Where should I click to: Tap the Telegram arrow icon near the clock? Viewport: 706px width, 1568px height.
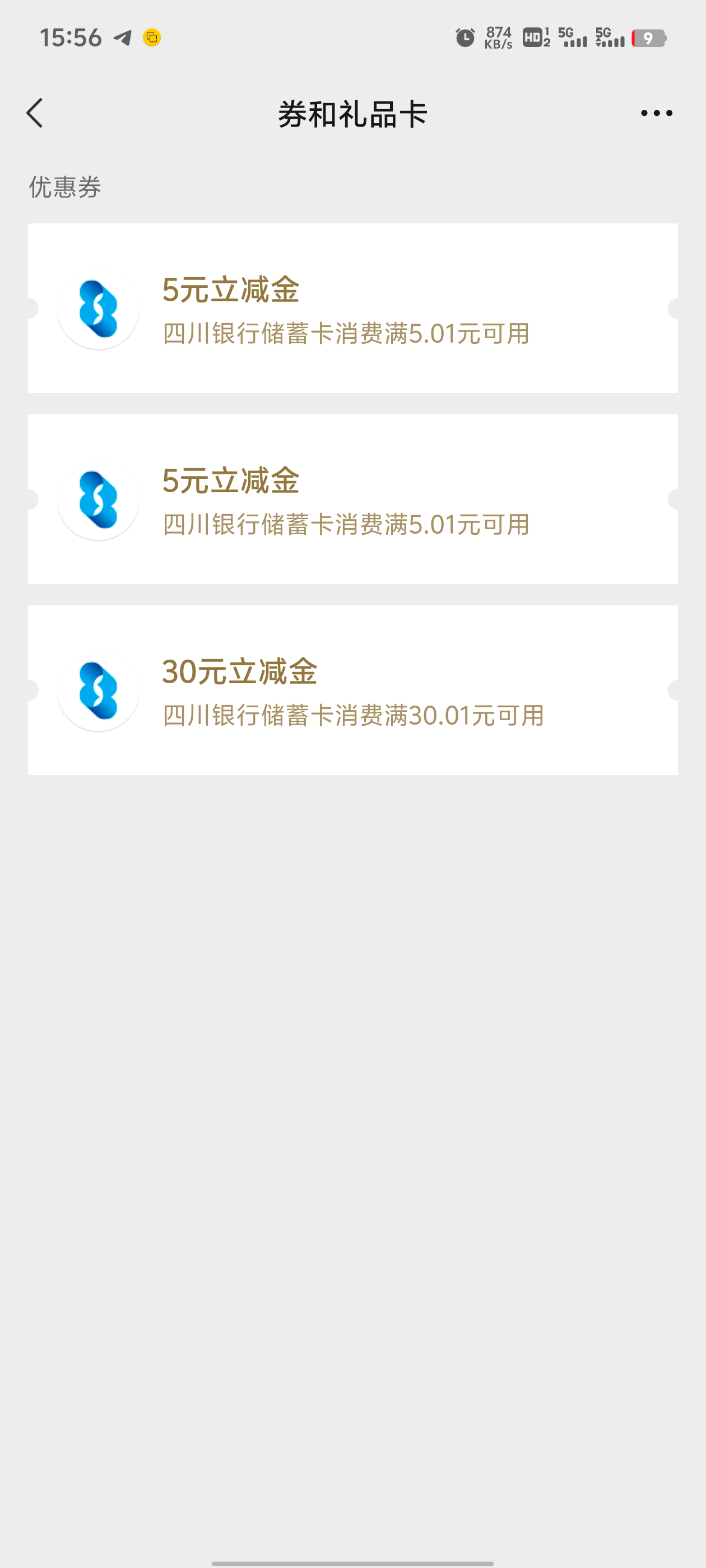[122, 38]
